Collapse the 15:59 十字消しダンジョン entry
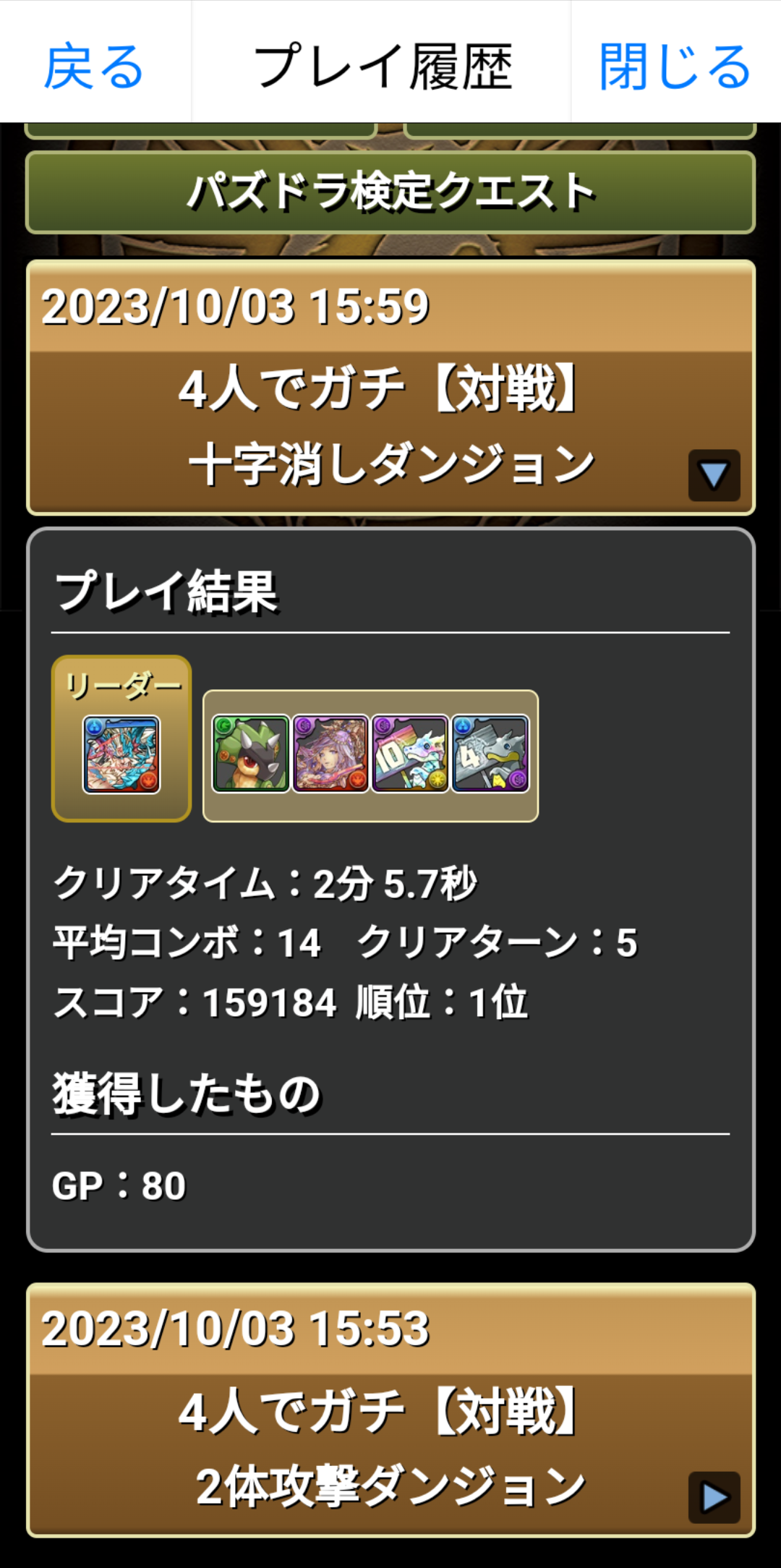The width and height of the screenshot is (781, 1568). point(714,475)
